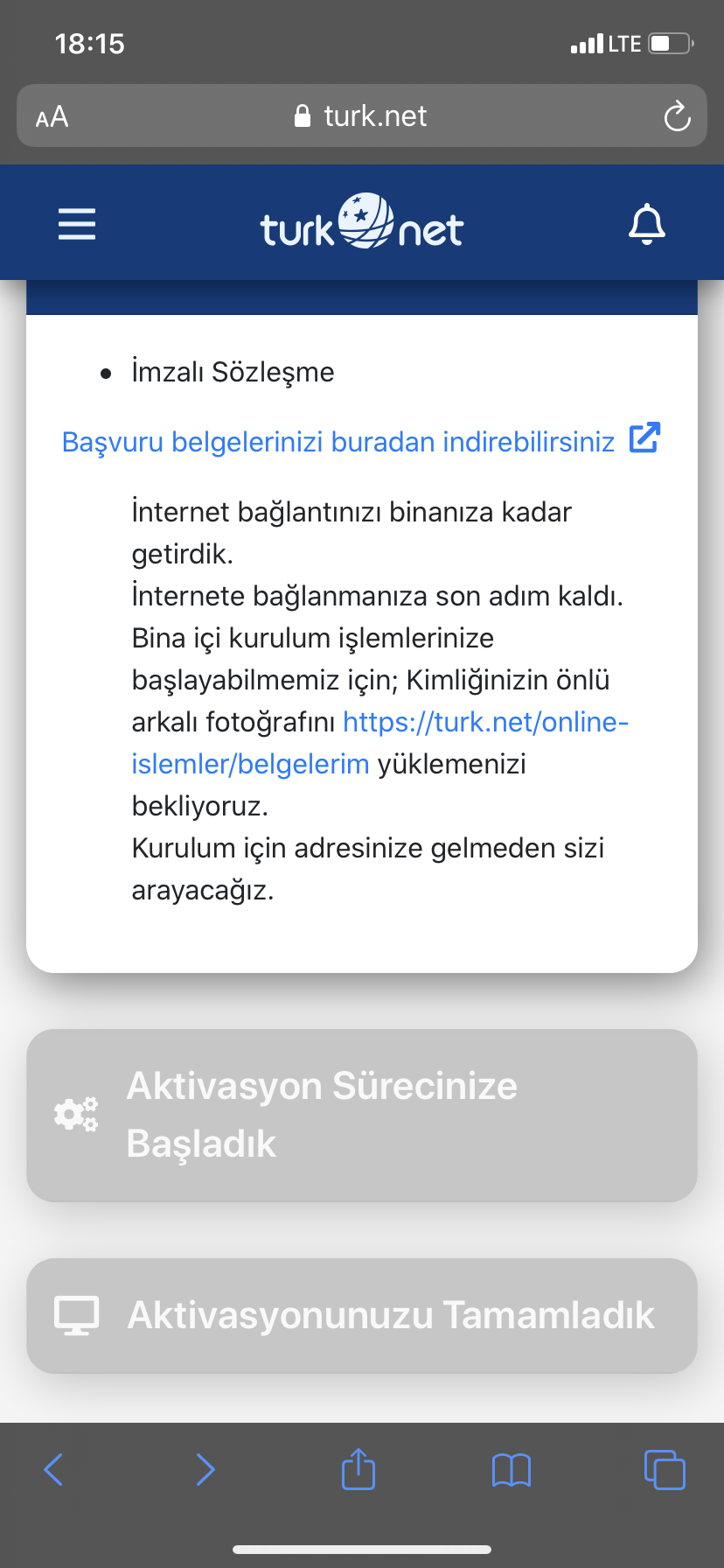Image resolution: width=724 pixels, height=1568 pixels.
Task: Tap the turknet logo
Action: pyautogui.click(x=362, y=224)
